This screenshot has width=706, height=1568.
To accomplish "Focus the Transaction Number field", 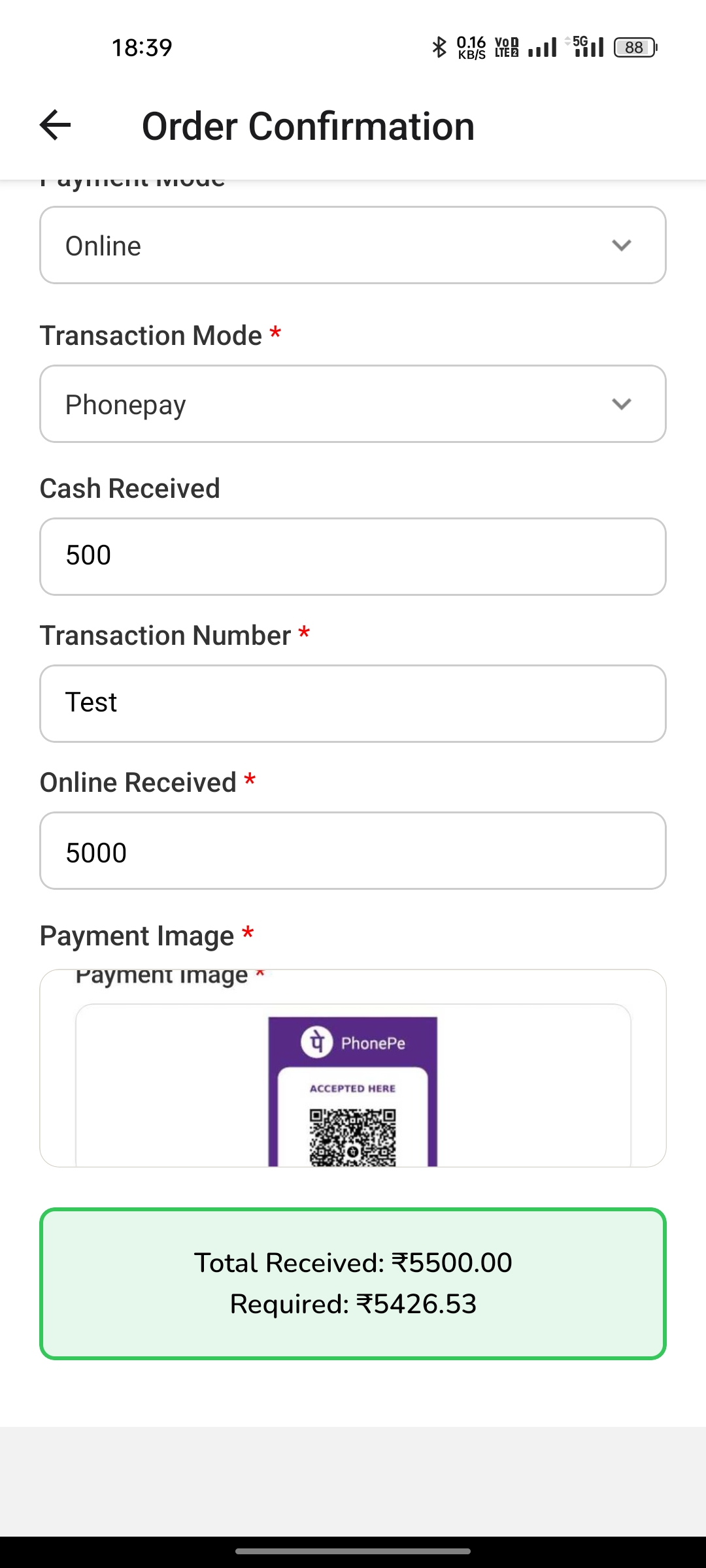I will click(353, 704).
